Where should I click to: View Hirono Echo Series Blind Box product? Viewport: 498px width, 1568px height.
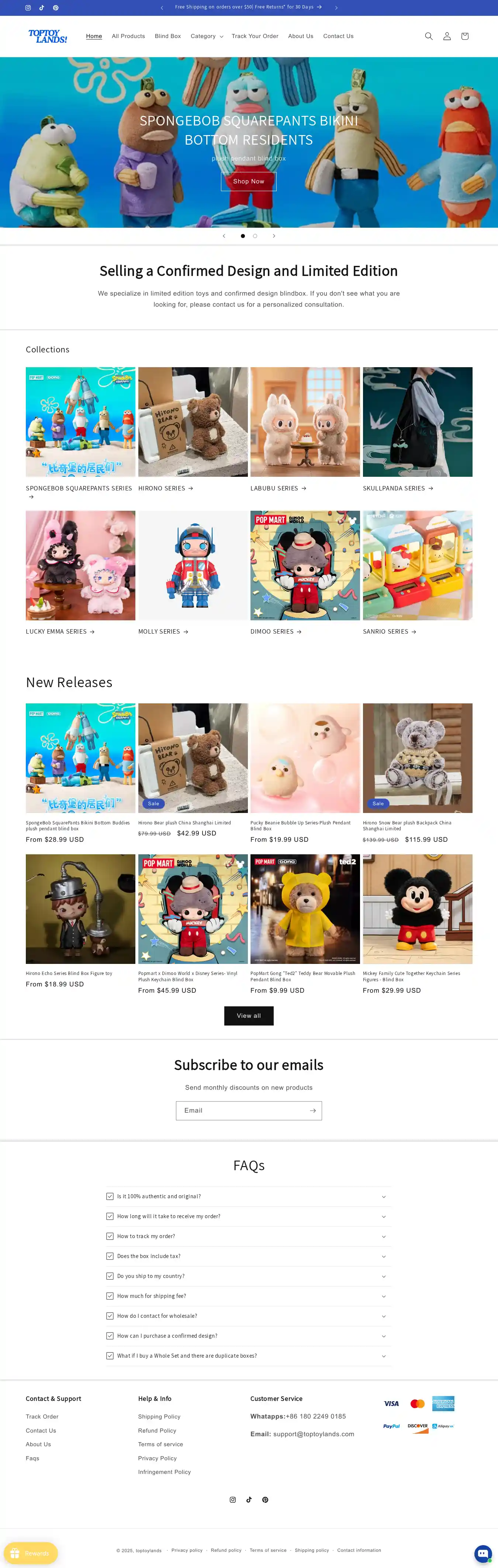point(69,973)
